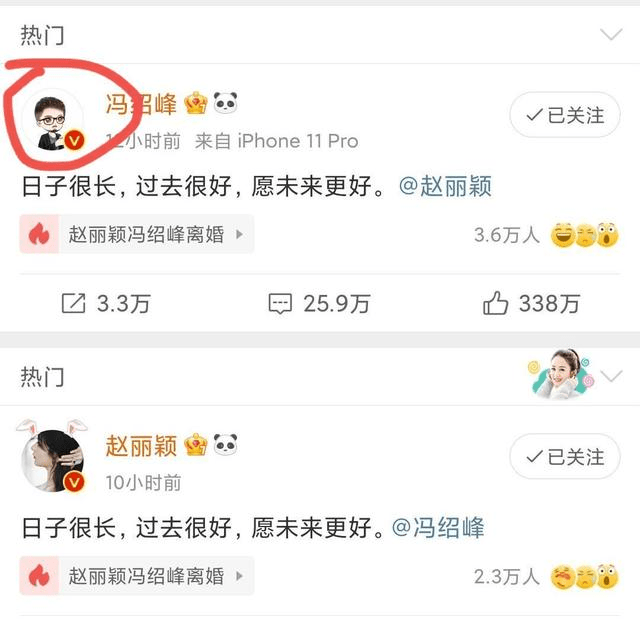Open the 赵丽颖冯绍峰离婚 topic under 赵丽颖's post
This screenshot has width=640, height=621.
137,576
